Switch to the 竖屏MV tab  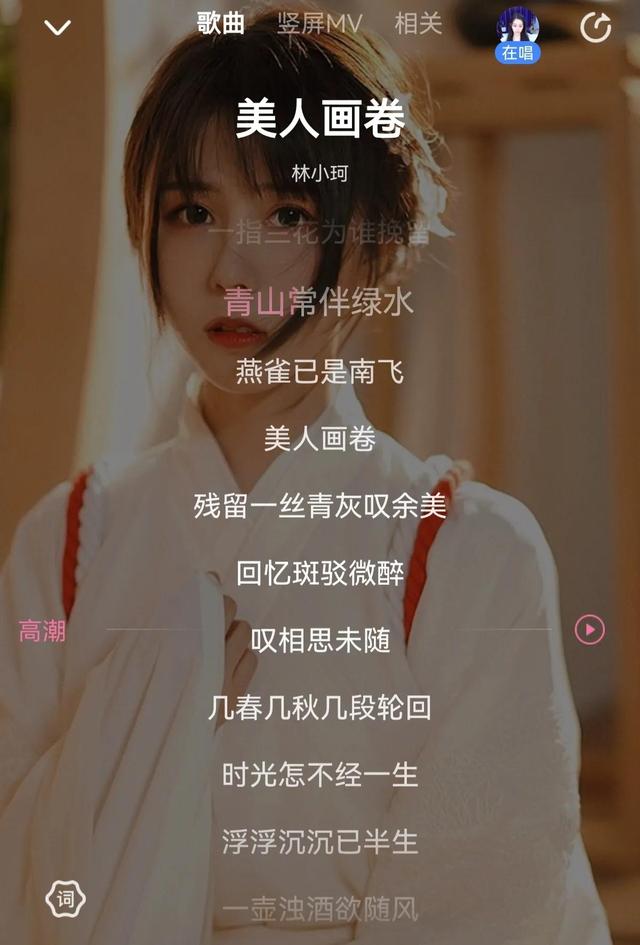[319, 25]
